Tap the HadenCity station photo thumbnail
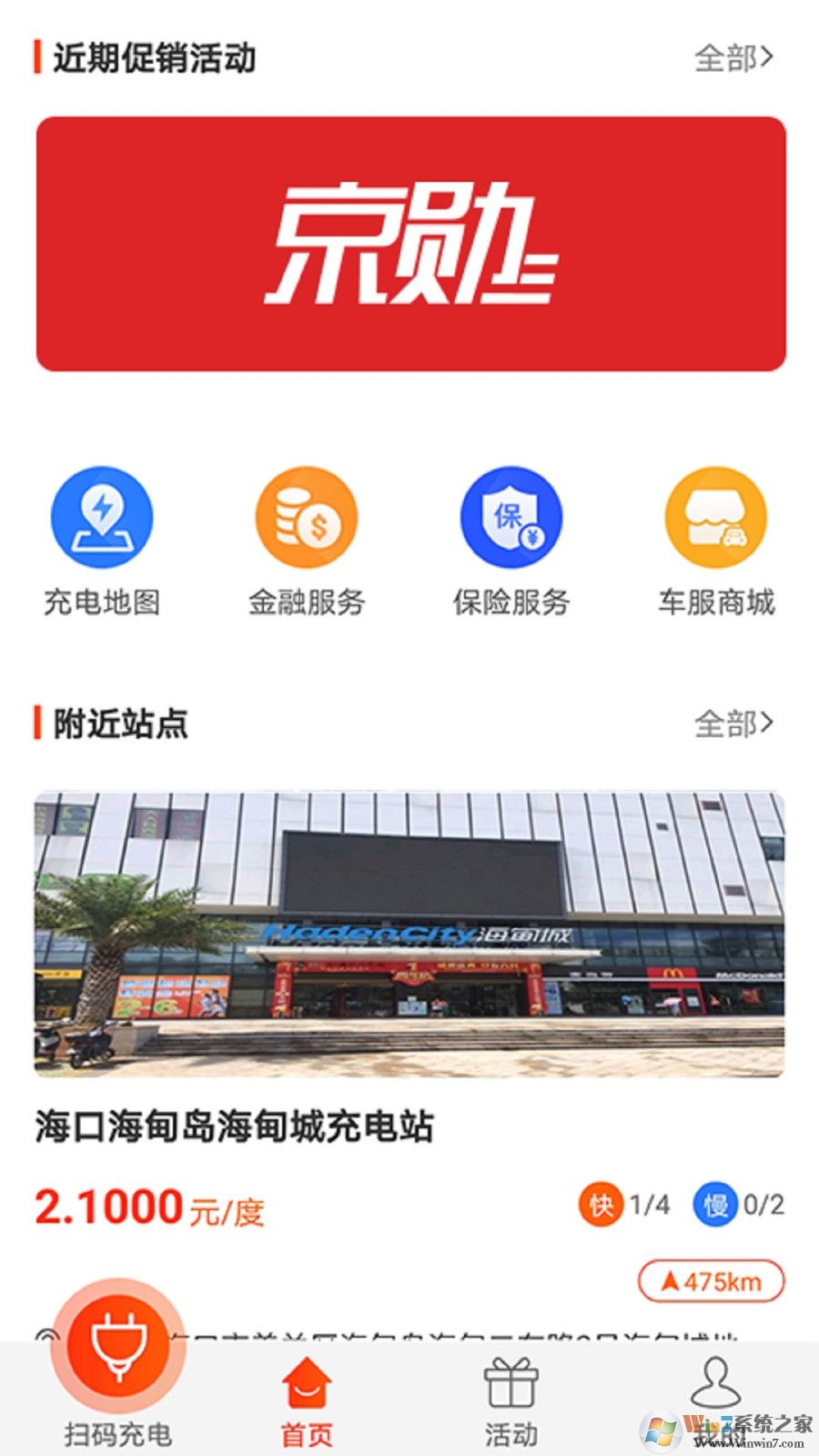 [x=409, y=933]
